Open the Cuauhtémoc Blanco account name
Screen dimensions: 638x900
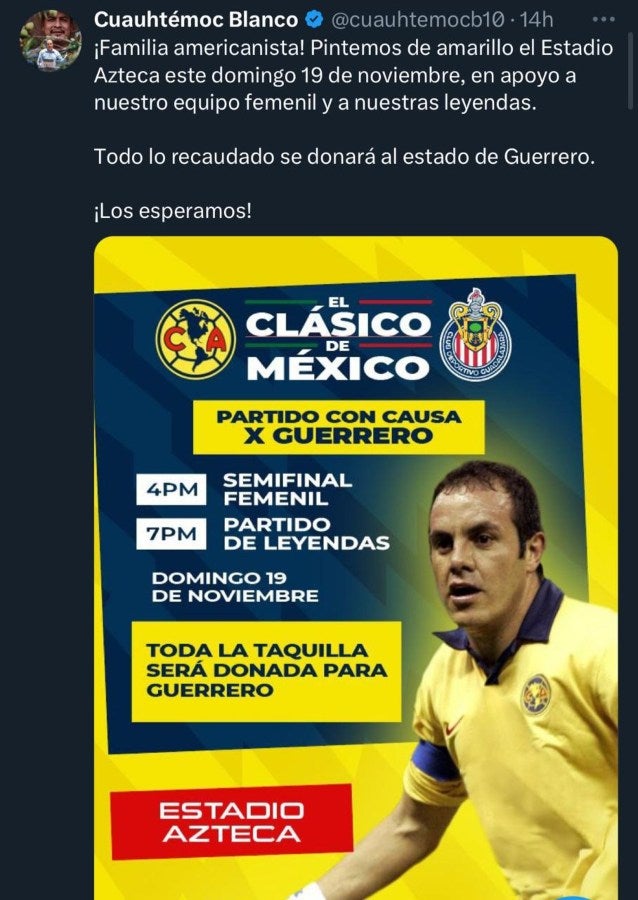[x=196, y=20]
